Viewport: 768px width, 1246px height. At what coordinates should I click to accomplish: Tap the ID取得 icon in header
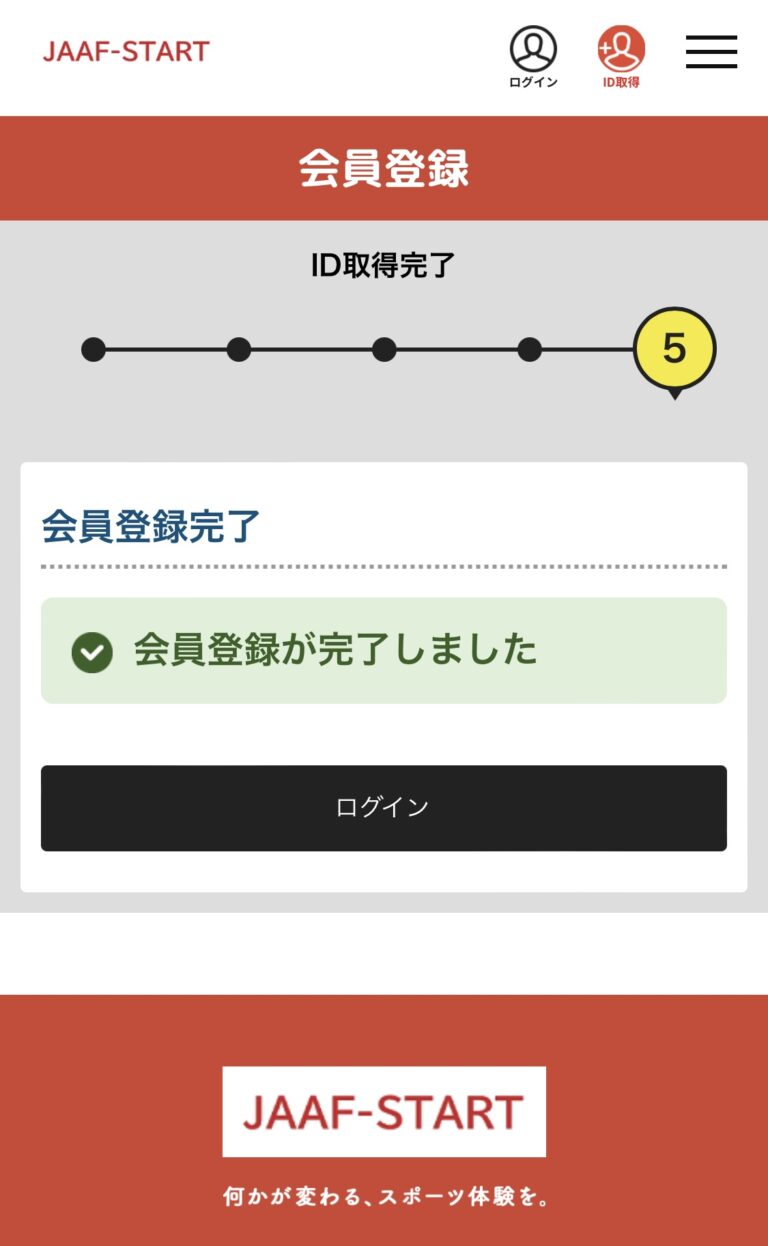[x=621, y=55]
